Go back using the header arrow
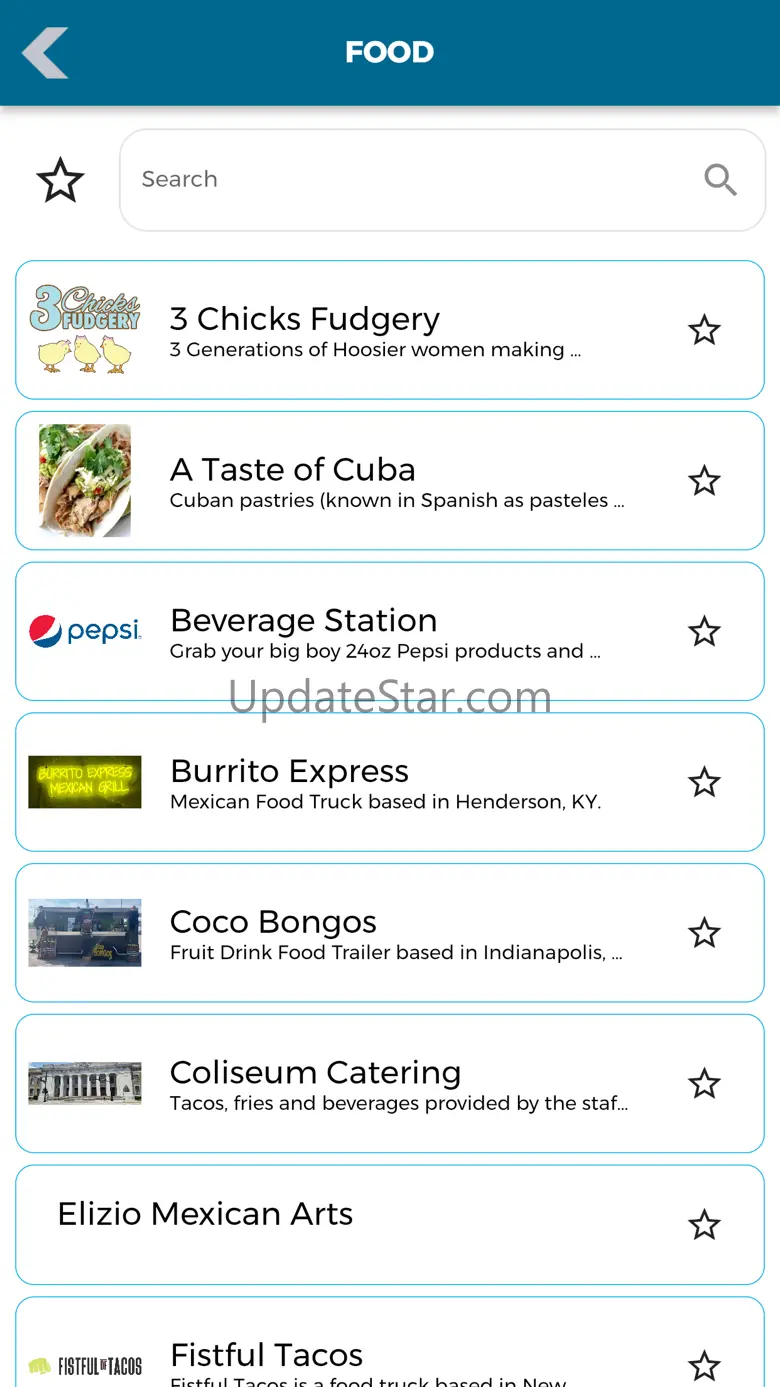780x1387 pixels. click(45, 52)
